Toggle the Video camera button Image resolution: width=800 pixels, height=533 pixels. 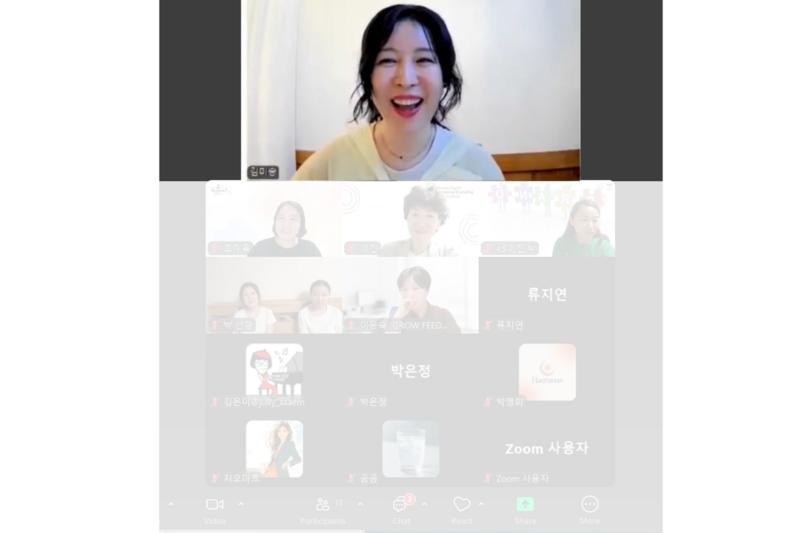pos(214,506)
